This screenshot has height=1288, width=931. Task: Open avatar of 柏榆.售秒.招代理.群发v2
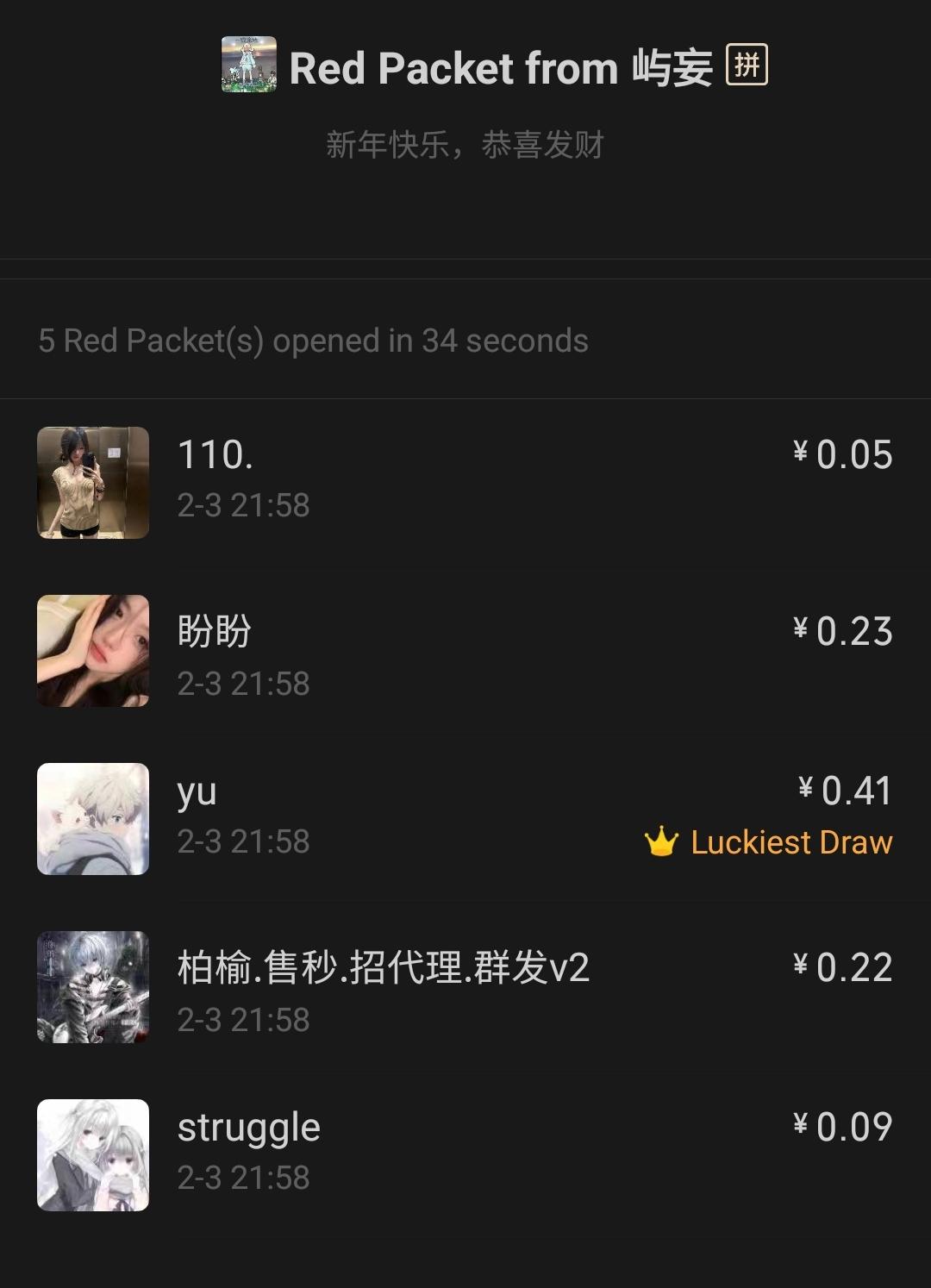pos(93,987)
